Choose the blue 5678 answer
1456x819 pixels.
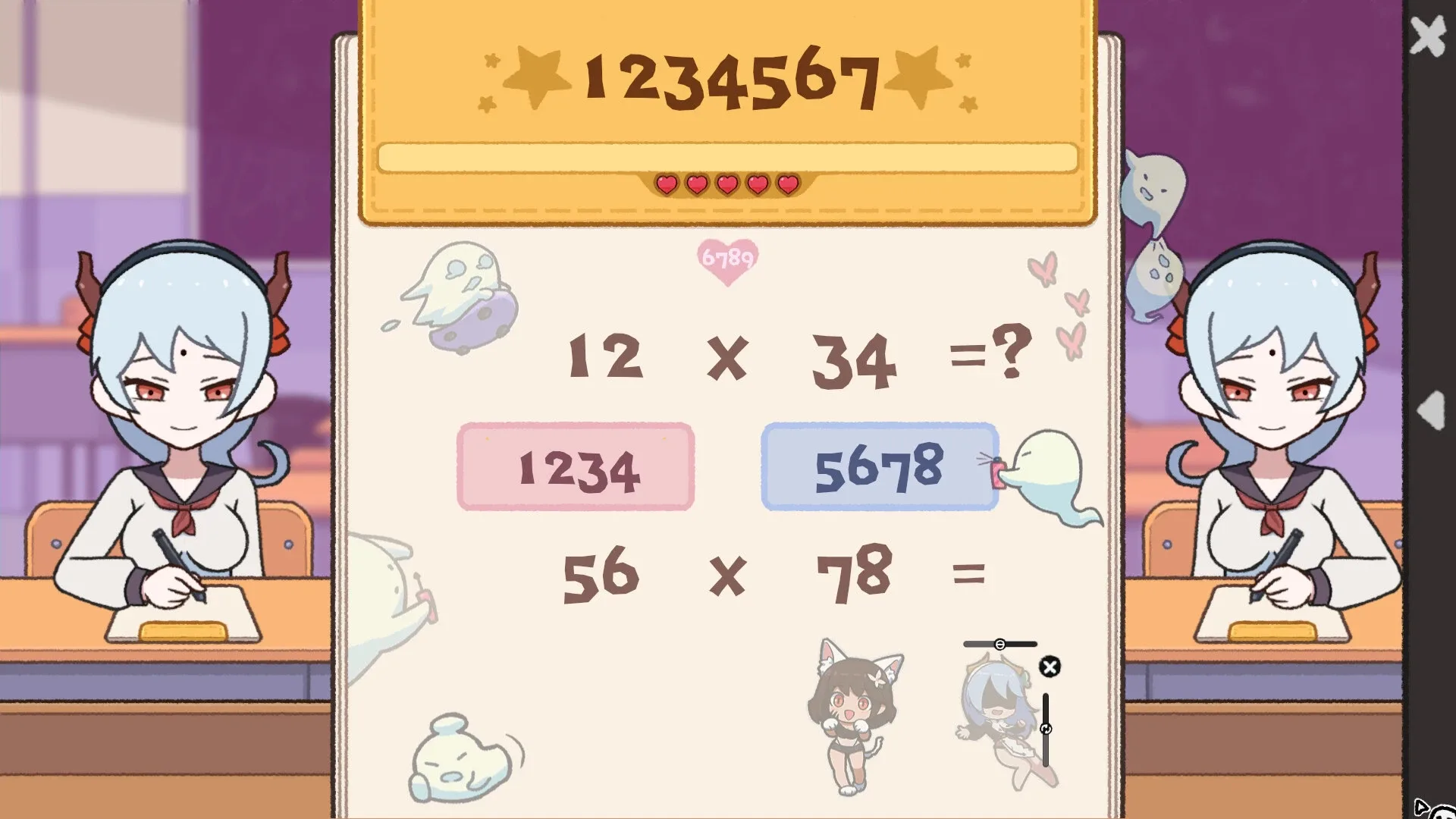tap(879, 466)
